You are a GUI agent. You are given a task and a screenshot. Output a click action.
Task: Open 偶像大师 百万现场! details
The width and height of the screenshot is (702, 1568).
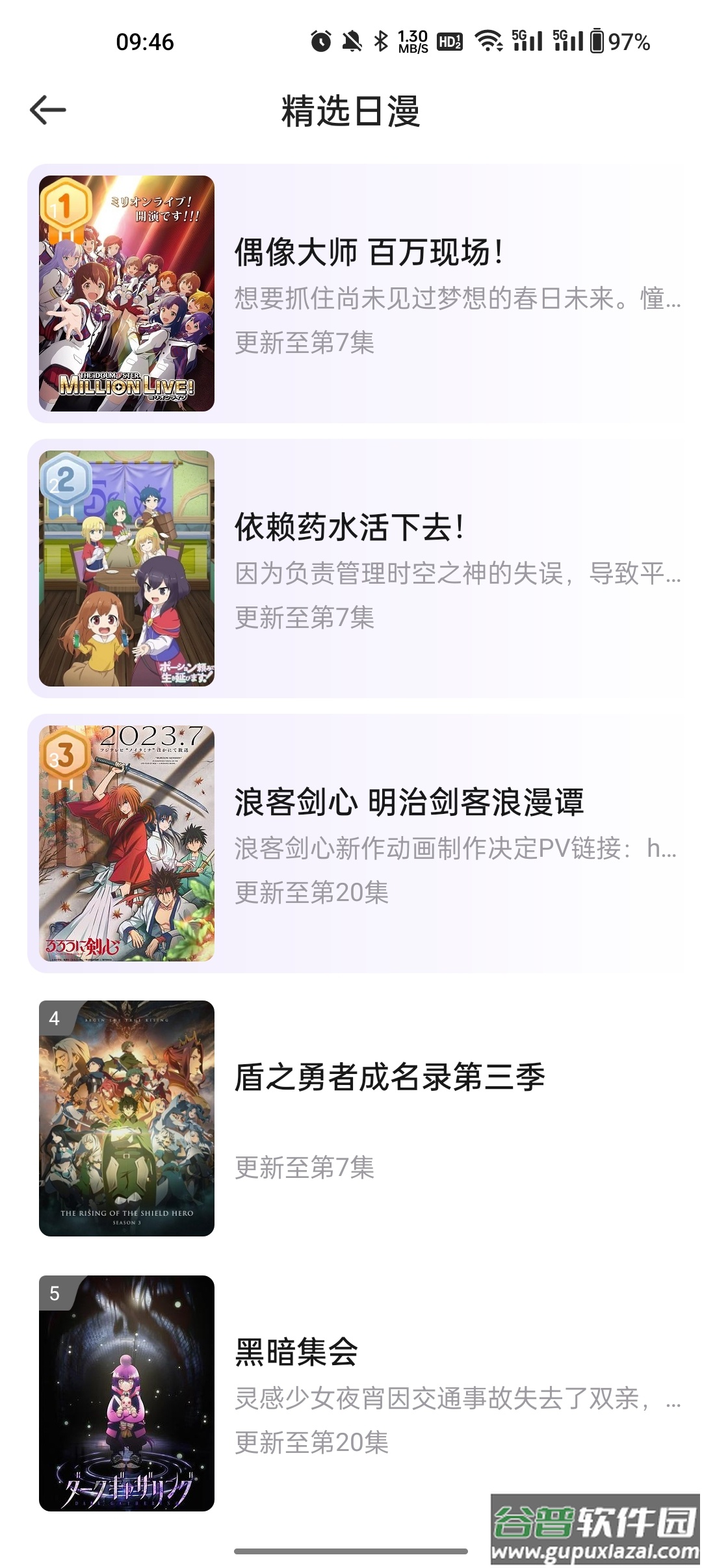point(369,252)
